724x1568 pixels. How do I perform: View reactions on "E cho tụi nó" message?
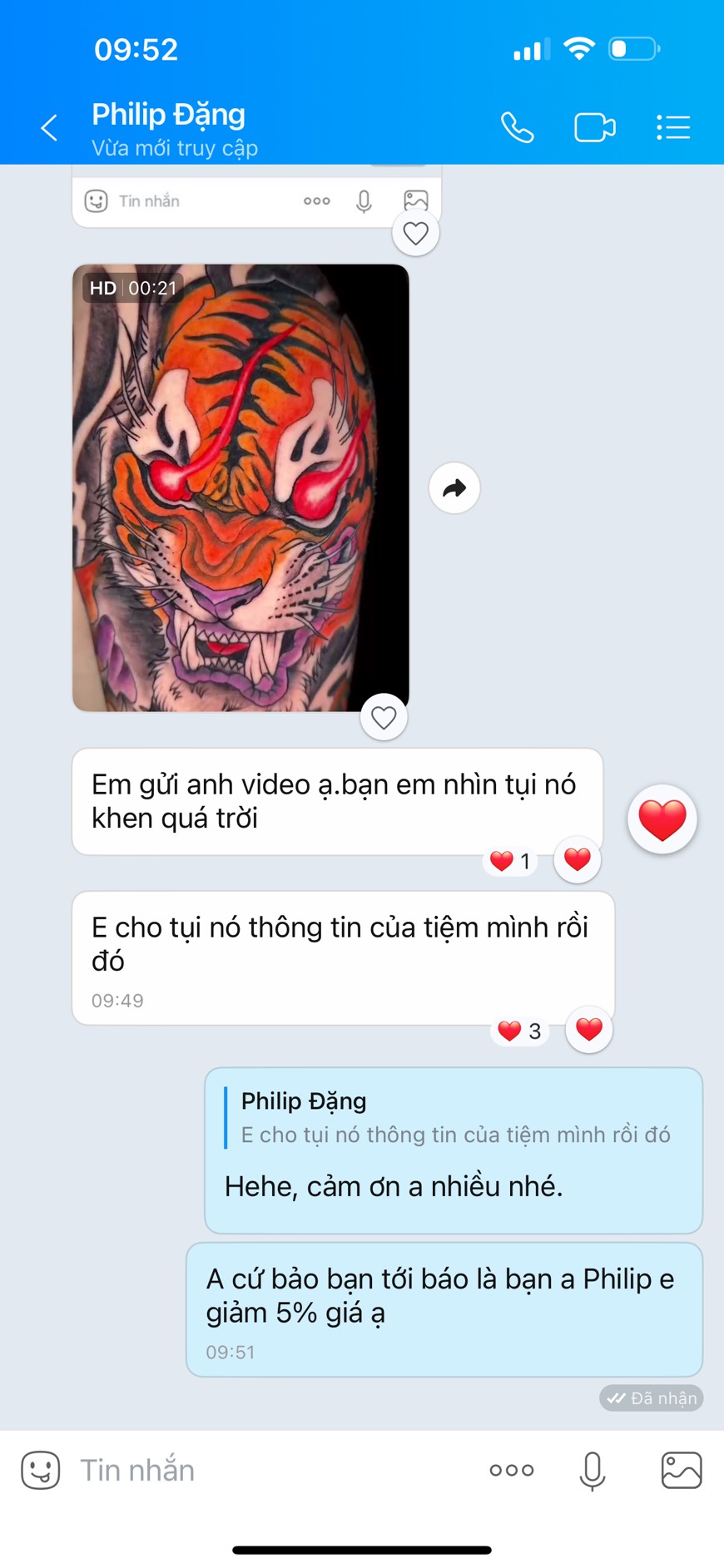point(519,1031)
